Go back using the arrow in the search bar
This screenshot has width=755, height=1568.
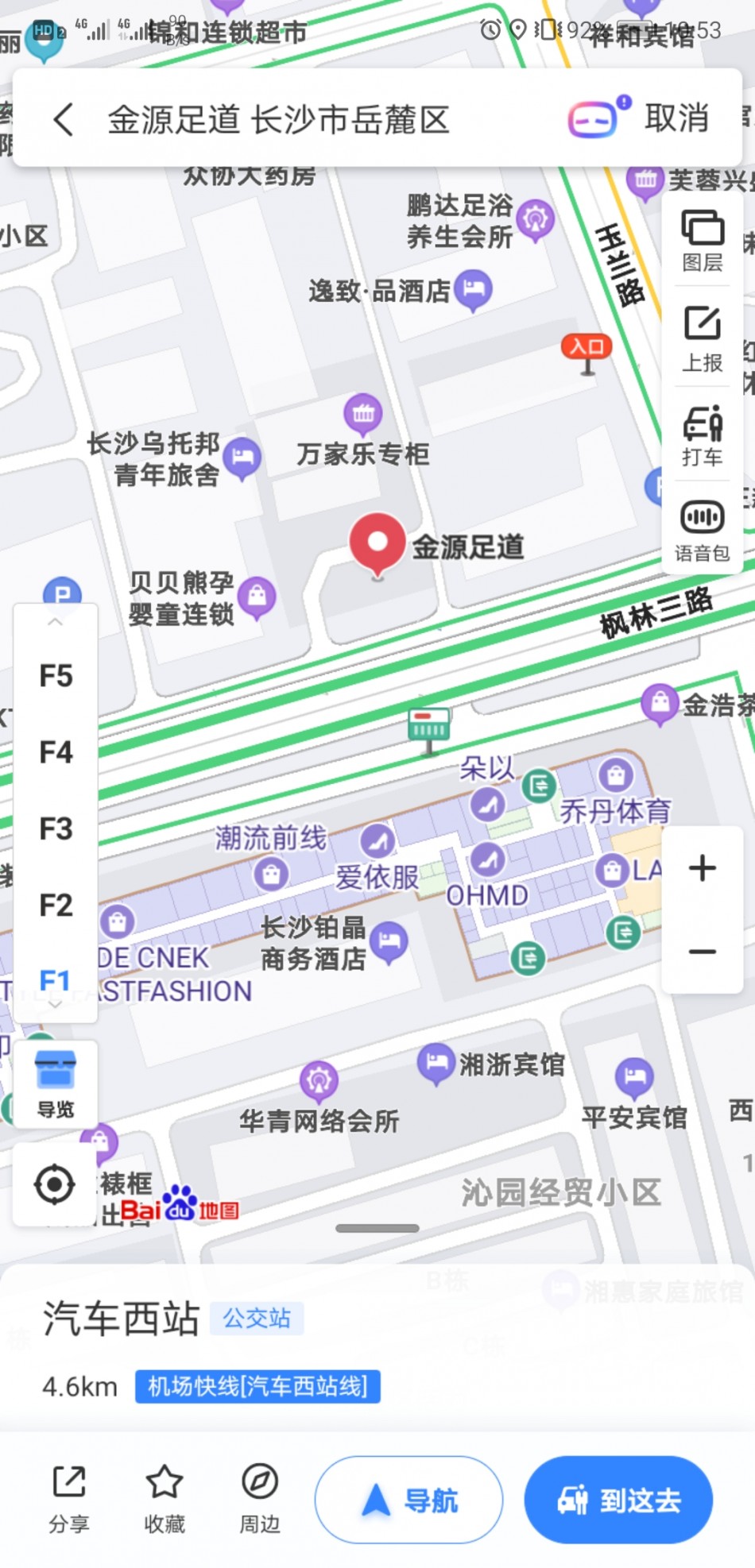[x=64, y=120]
